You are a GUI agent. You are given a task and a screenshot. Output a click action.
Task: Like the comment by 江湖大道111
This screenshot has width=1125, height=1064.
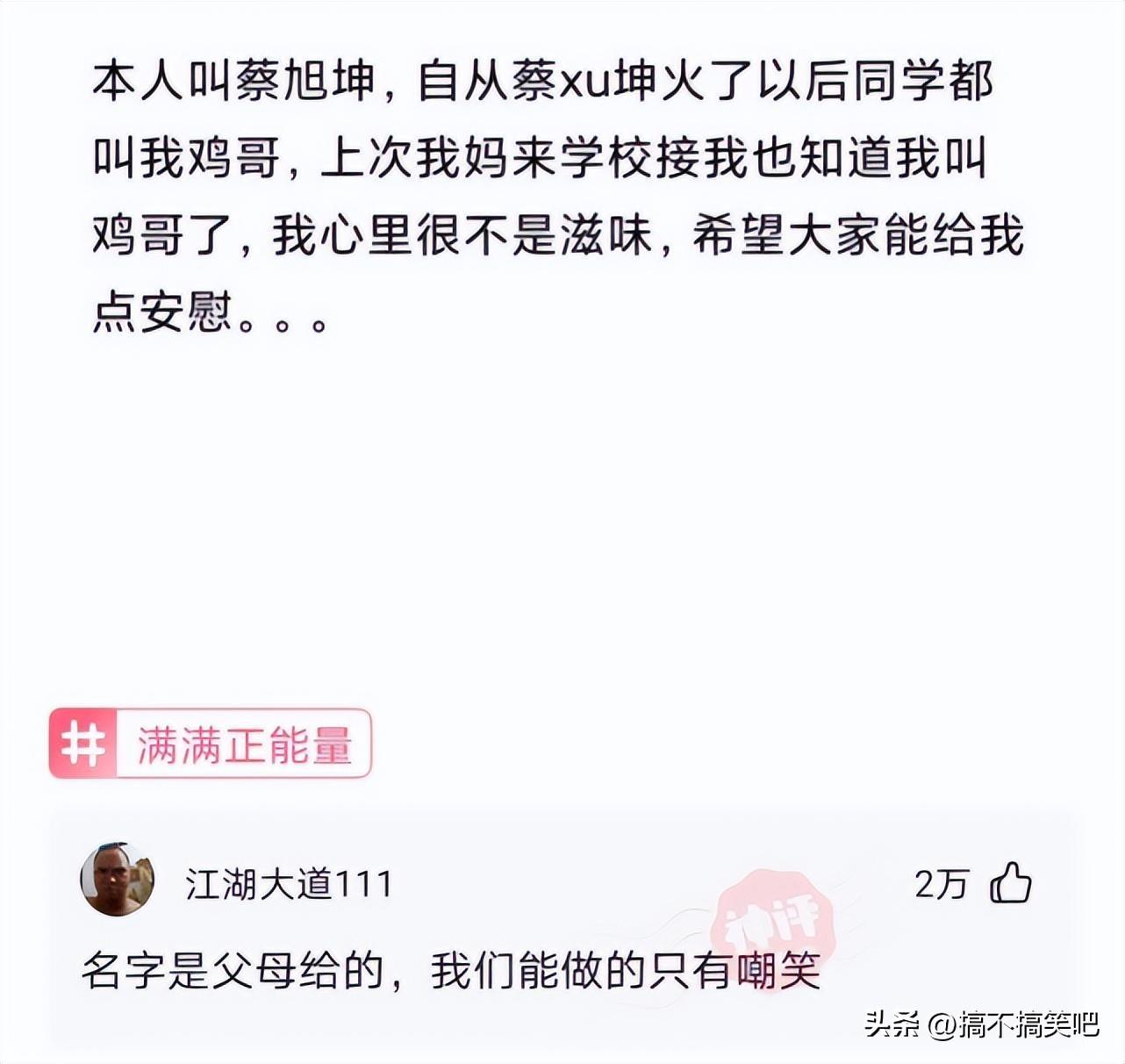[1011, 882]
